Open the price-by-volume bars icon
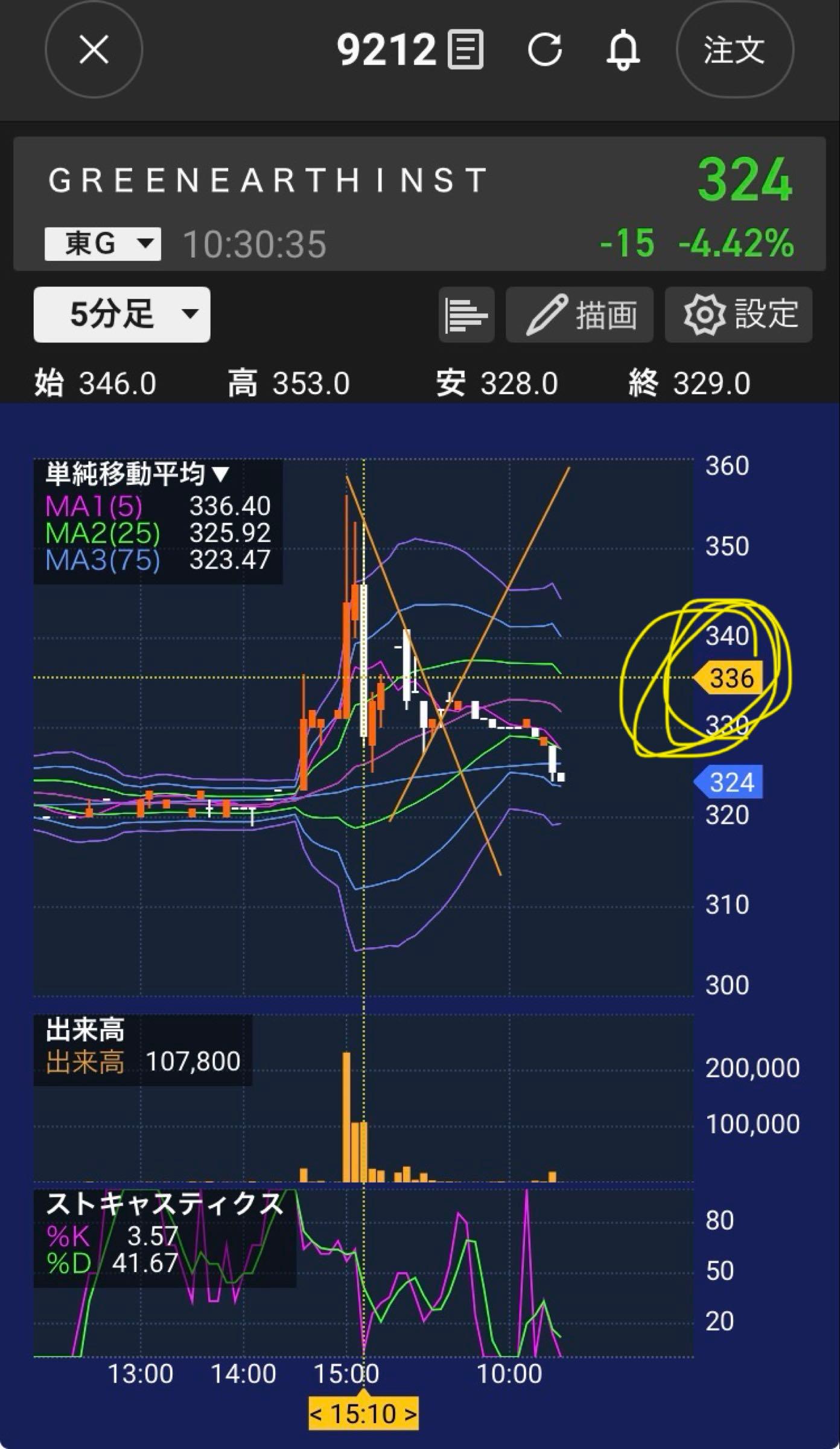Image resolution: width=840 pixels, height=1449 pixels. 466,315
